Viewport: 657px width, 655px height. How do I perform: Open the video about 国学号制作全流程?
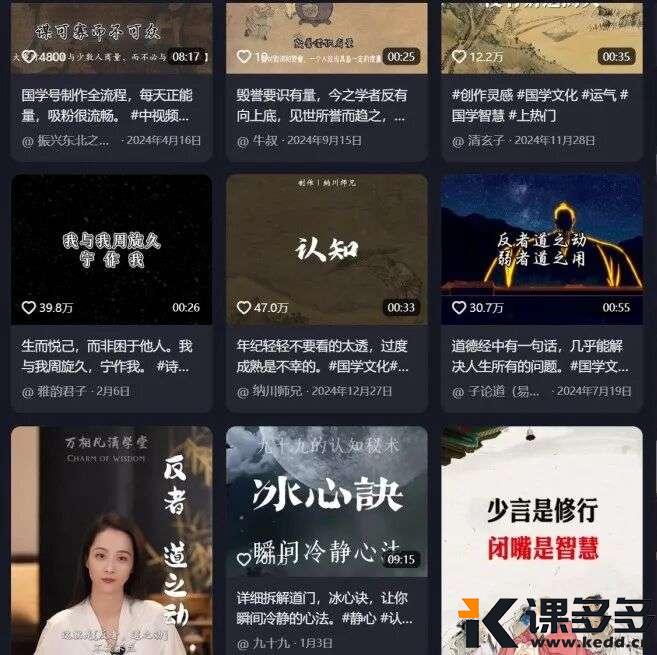point(111,37)
